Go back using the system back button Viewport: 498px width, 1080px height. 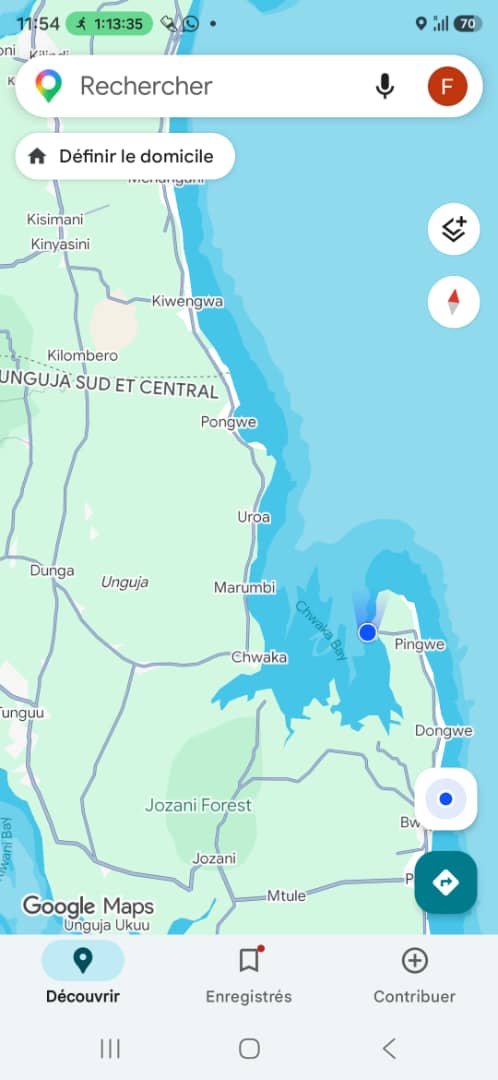click(389, 1048)
